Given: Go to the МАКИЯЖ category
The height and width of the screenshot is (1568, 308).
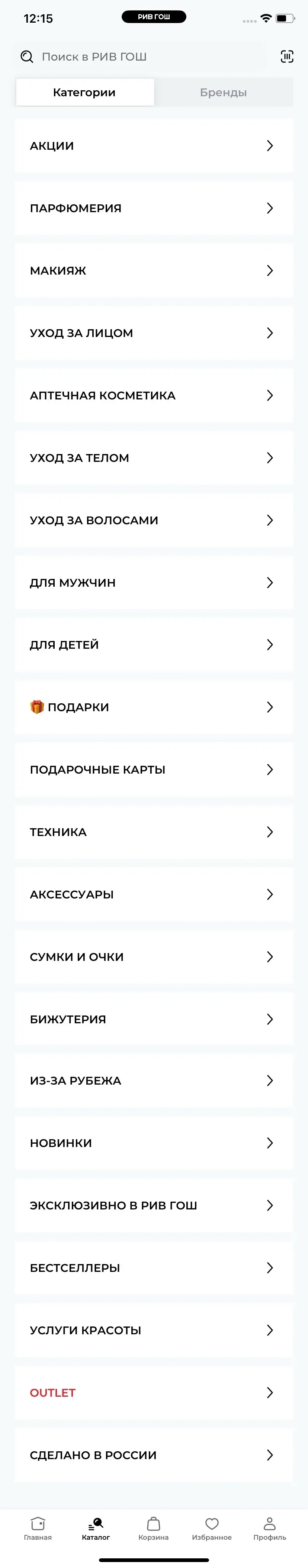Looking at the screenshot, I should point(154,270).
